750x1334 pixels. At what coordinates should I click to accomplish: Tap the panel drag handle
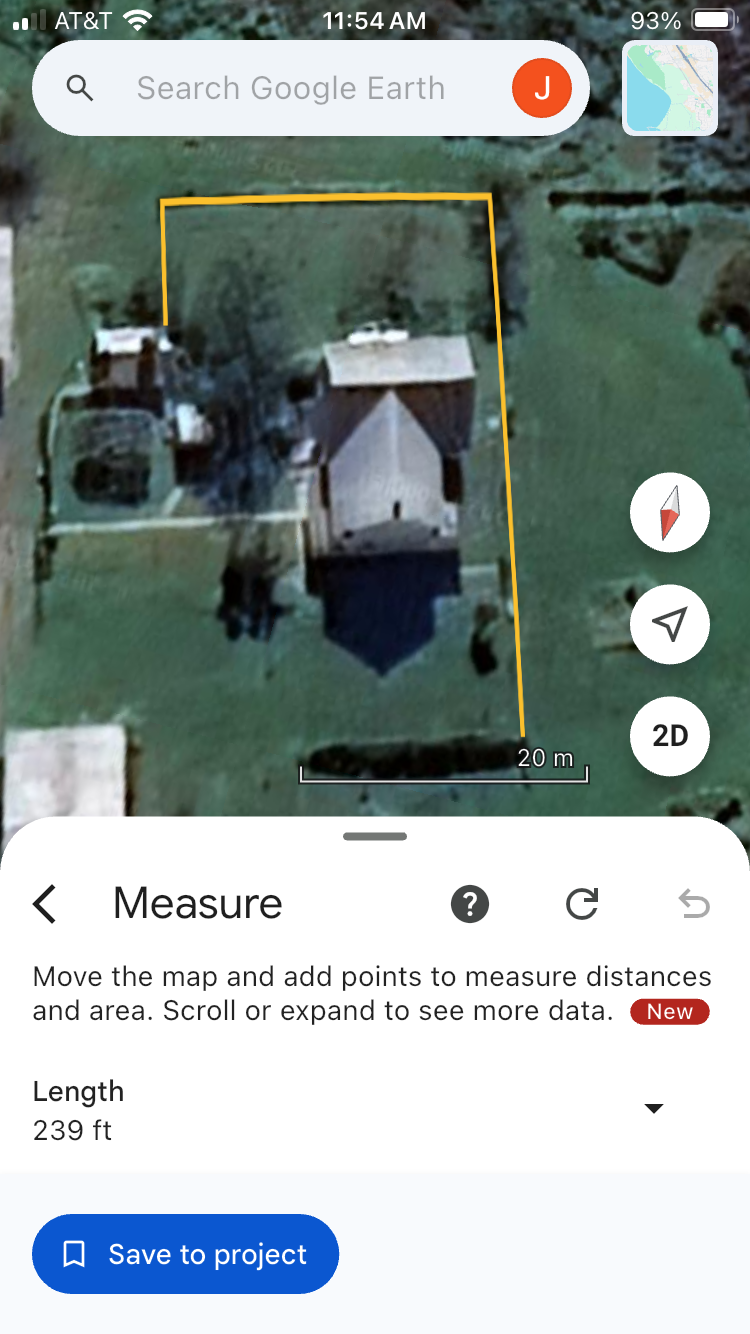[375, 836]
